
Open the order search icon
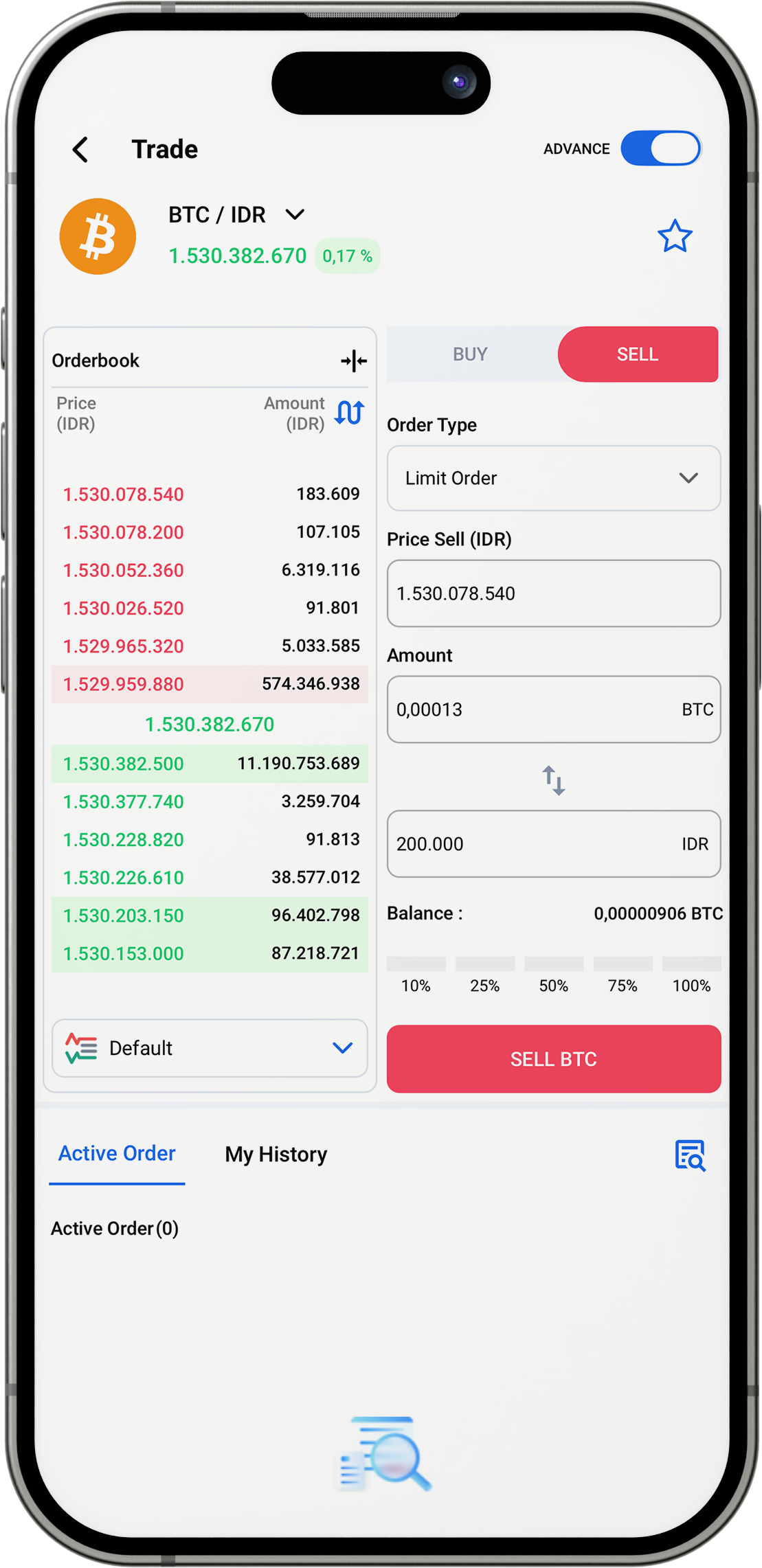click(690, 1155)
